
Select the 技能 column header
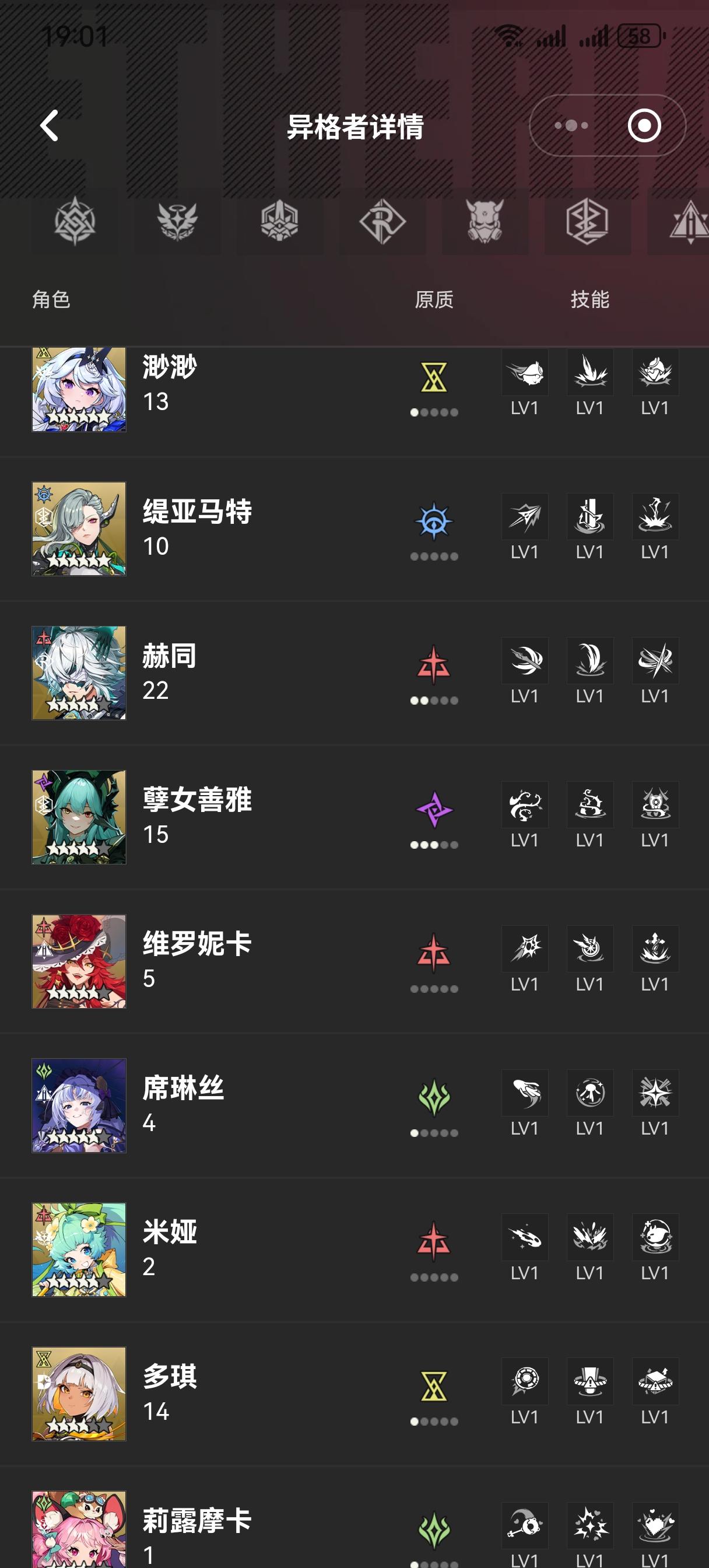click(x=589, y=299)
